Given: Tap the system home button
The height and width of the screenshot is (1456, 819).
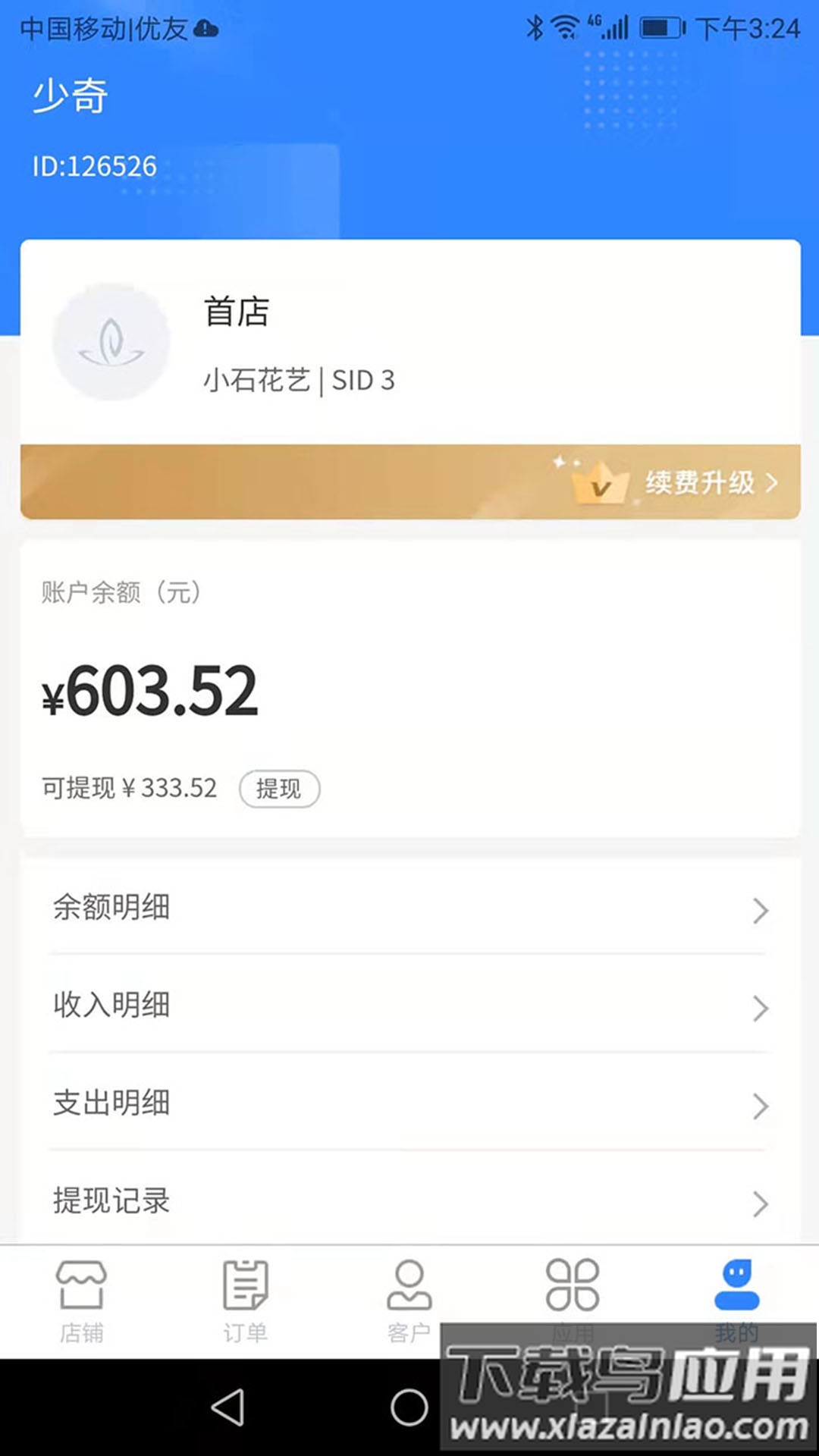Looking at the screenshot, I should pos(409,1407).
